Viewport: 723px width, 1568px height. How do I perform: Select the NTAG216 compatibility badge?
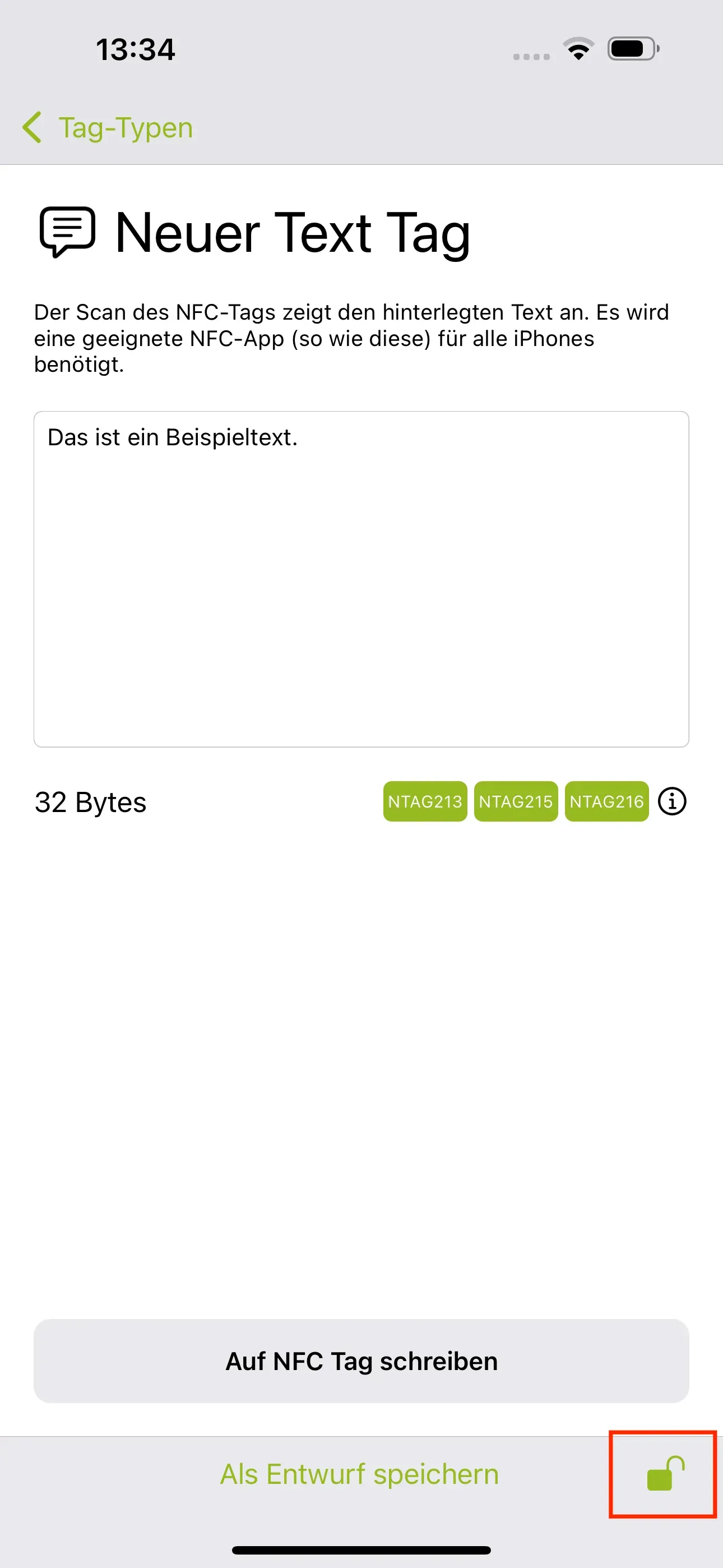606,801
